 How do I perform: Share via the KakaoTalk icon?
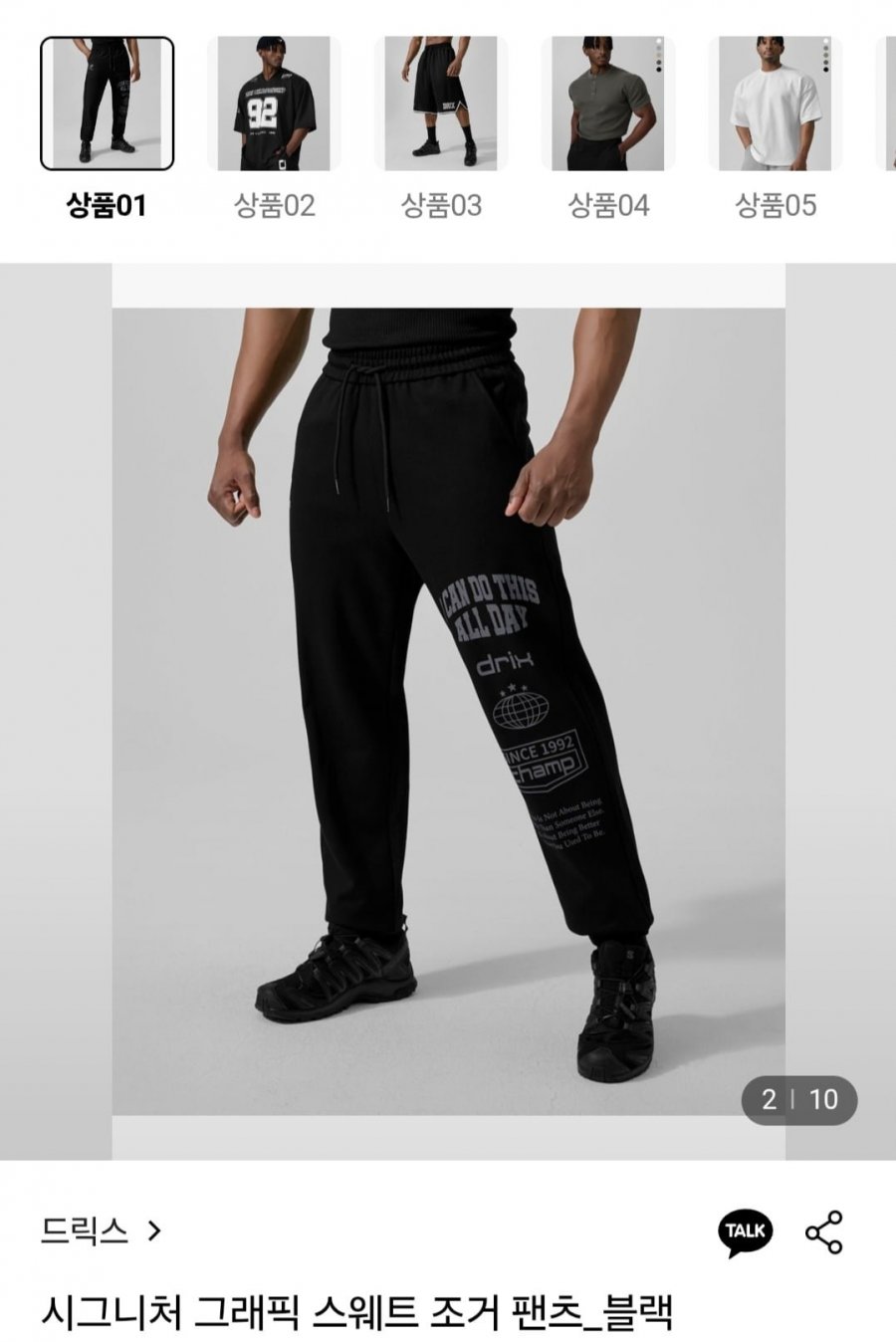(745, 1232)
